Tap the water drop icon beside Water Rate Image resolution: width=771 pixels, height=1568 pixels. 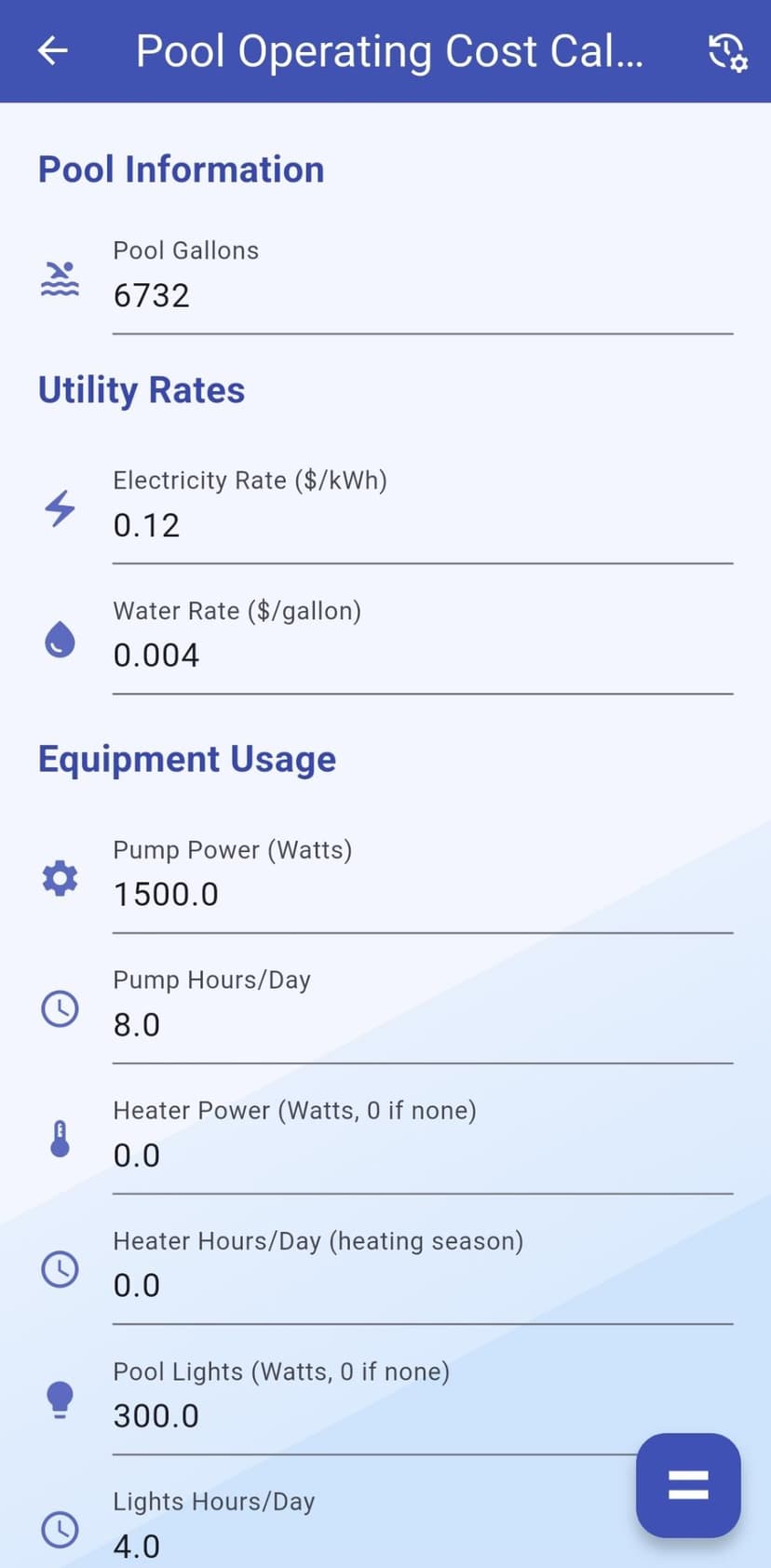pos(59,639)
